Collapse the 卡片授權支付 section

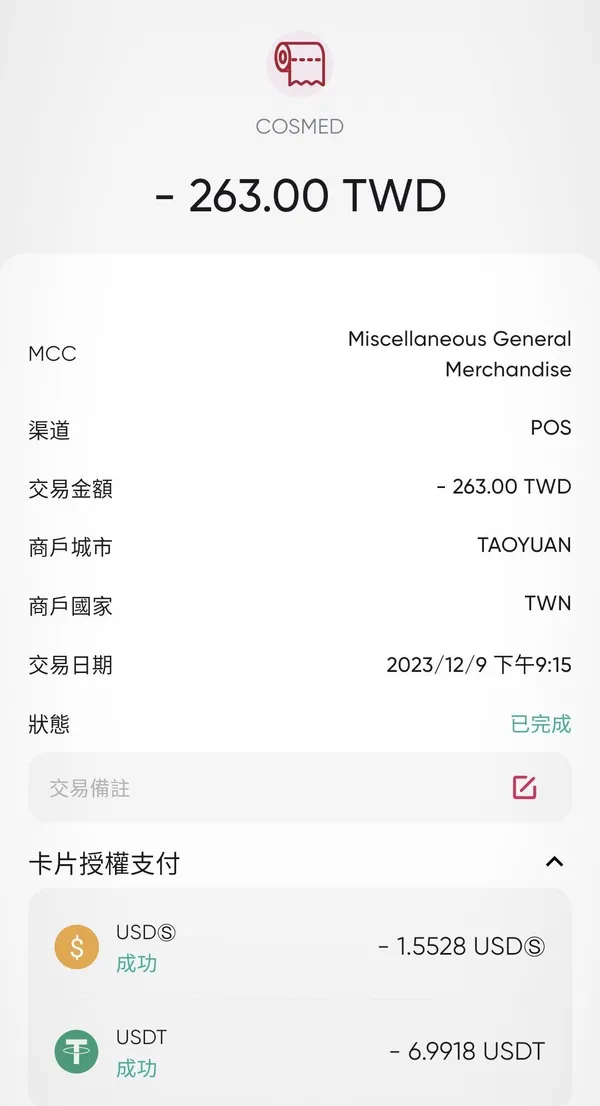554,861
